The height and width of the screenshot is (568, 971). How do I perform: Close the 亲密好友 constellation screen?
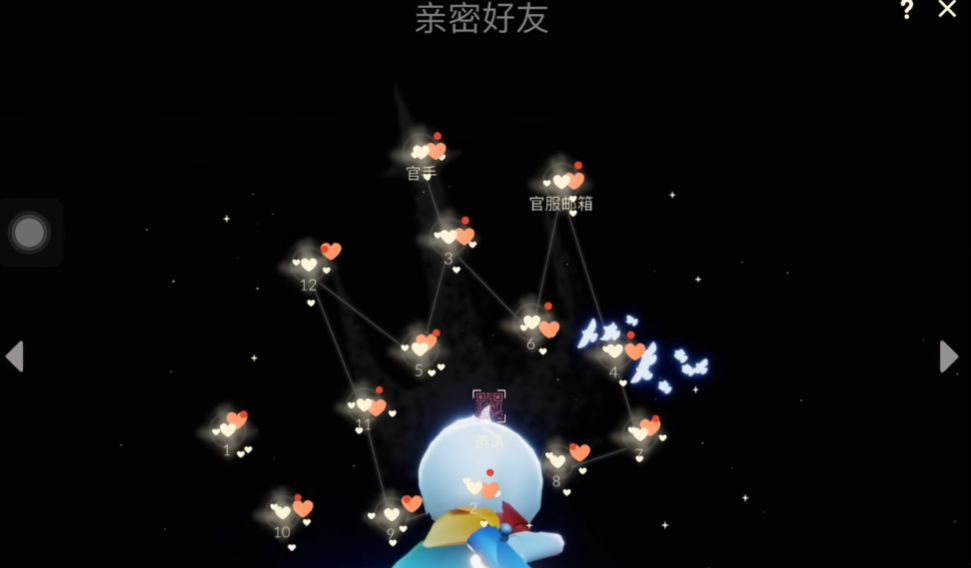pyautogui.click(x=946, y=10)
